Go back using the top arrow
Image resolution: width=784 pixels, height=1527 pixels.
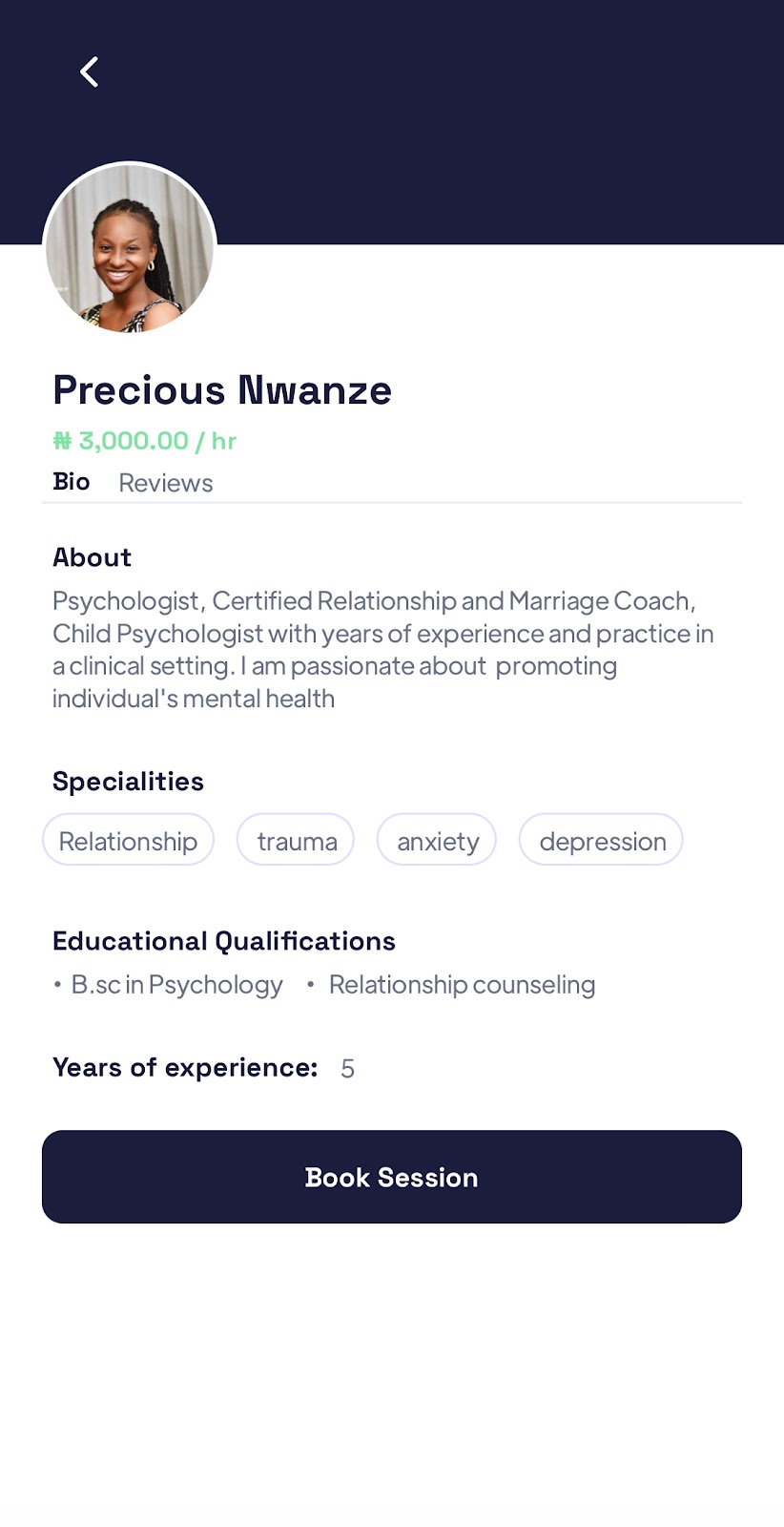90,72
